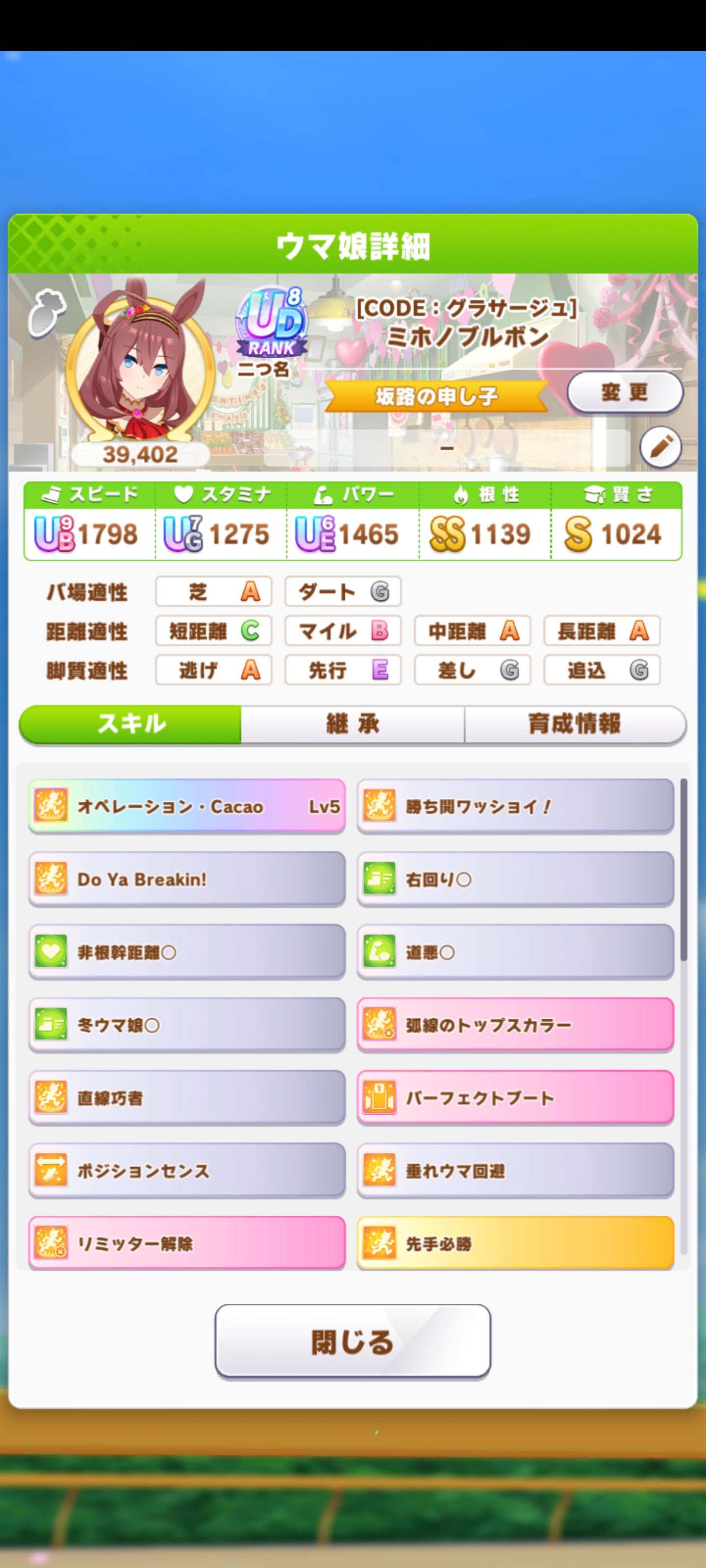Image resolution: width=706 pixels, height=1568 pixels.
Task: View the 右回り○ skill
Action: click(515, 879)
